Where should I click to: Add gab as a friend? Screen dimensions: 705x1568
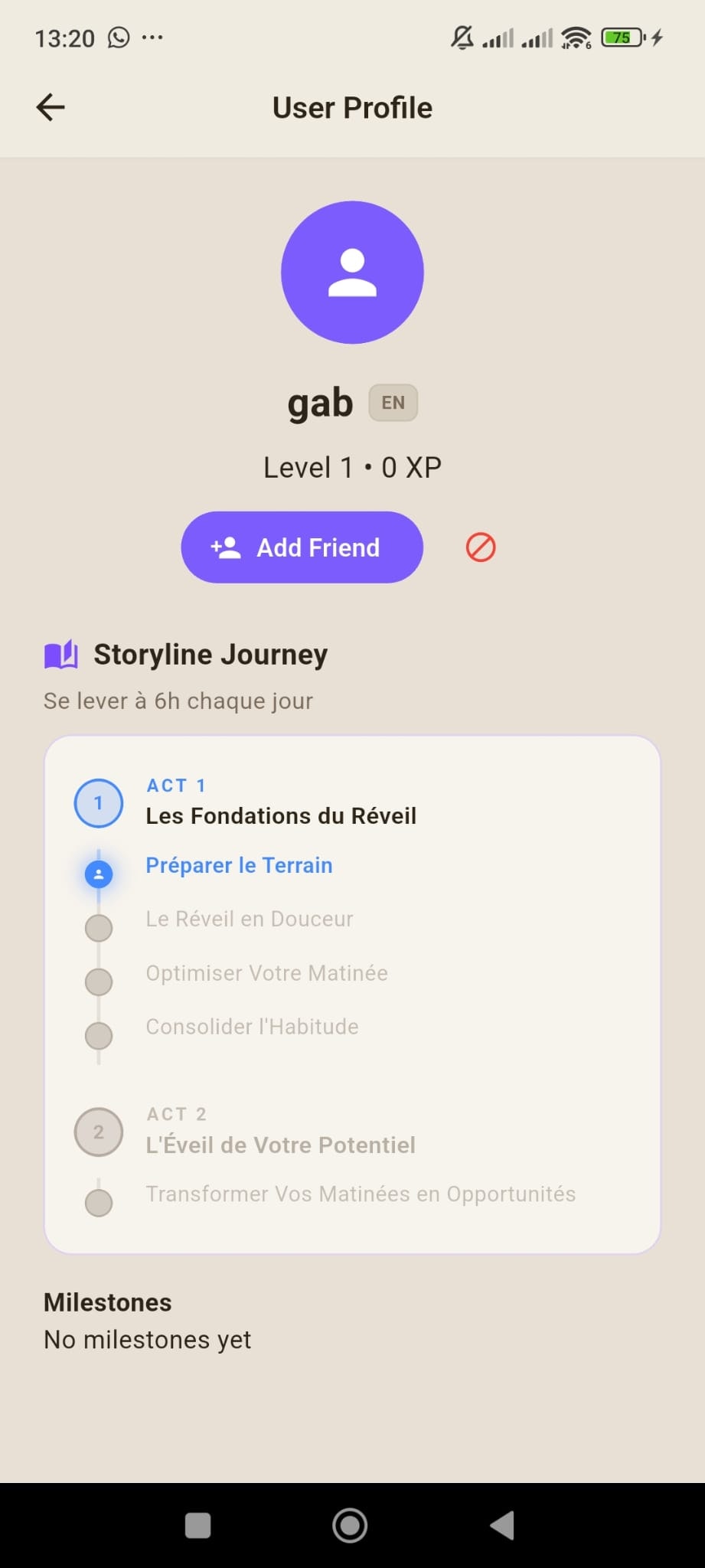[302, 547]
